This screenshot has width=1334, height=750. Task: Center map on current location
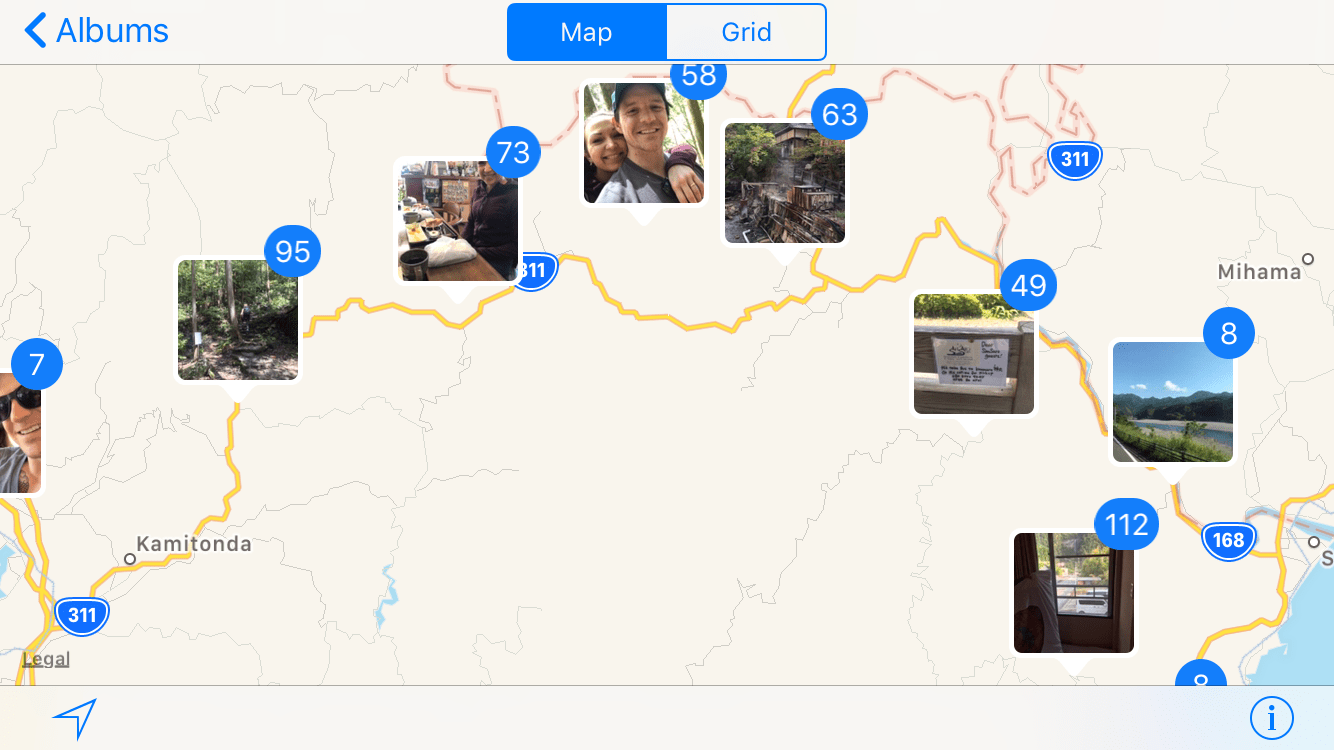[x=75, y=718]
